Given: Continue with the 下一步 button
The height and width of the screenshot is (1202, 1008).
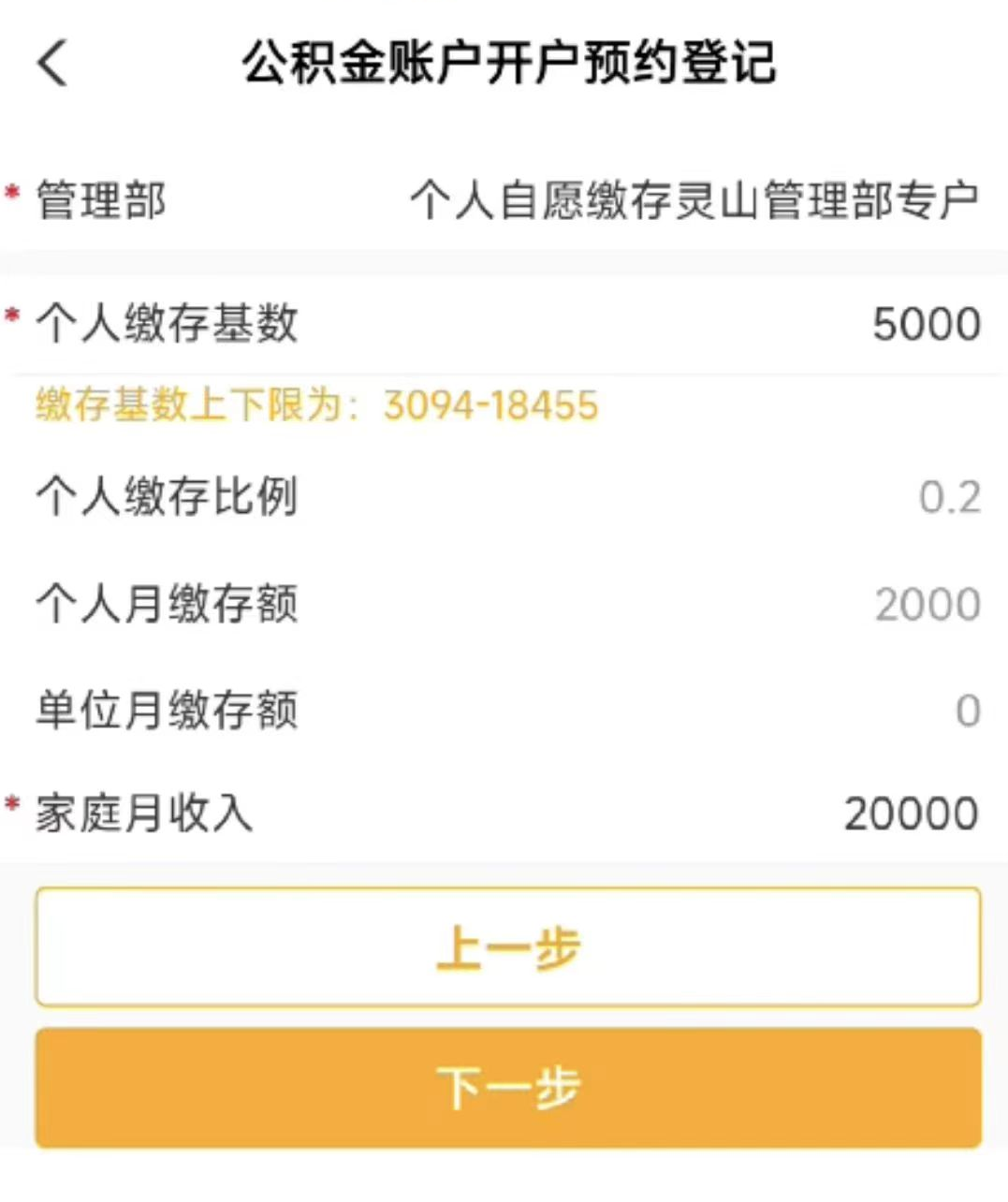Looking at the screenshot, I should click(508, 1088).
